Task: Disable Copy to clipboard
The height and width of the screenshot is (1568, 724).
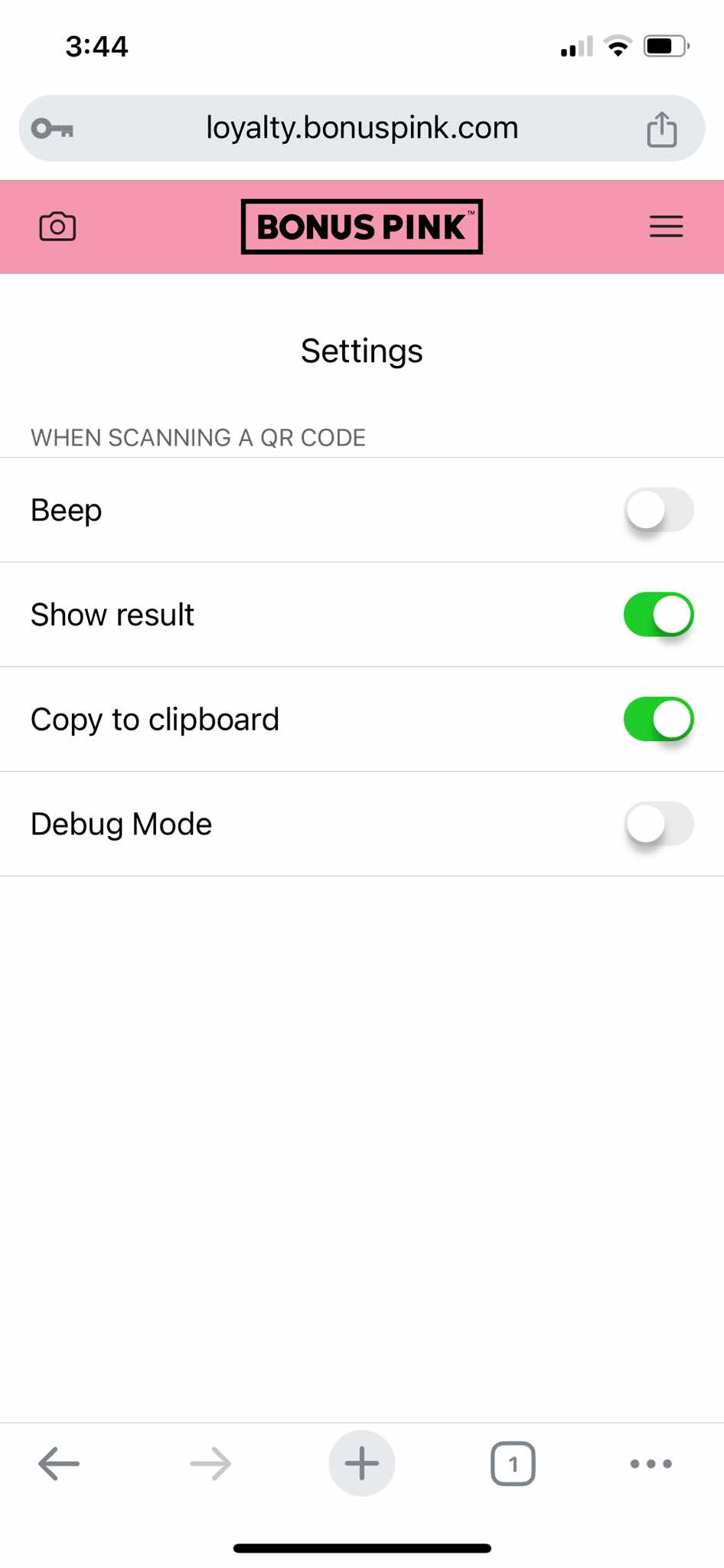Action: tap(659, 719)
